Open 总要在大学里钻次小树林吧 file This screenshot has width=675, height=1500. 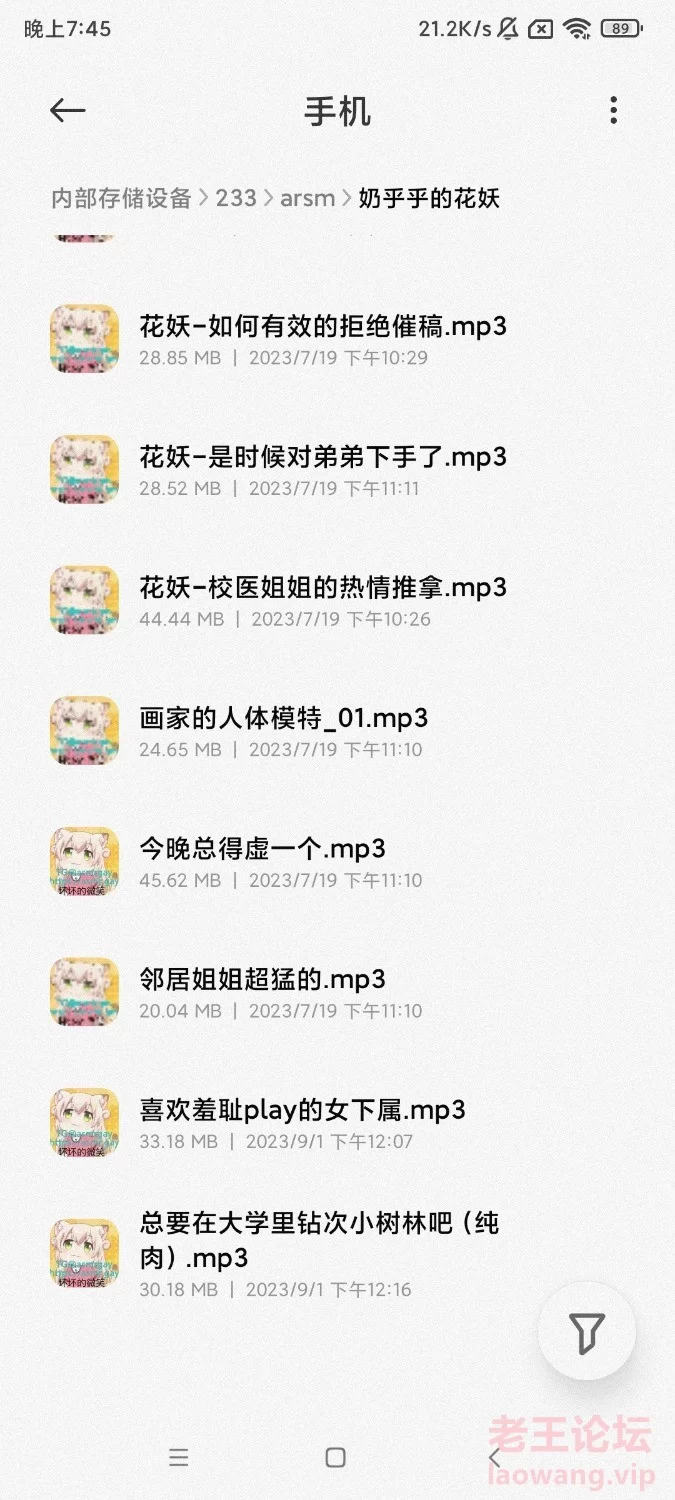337,1253
